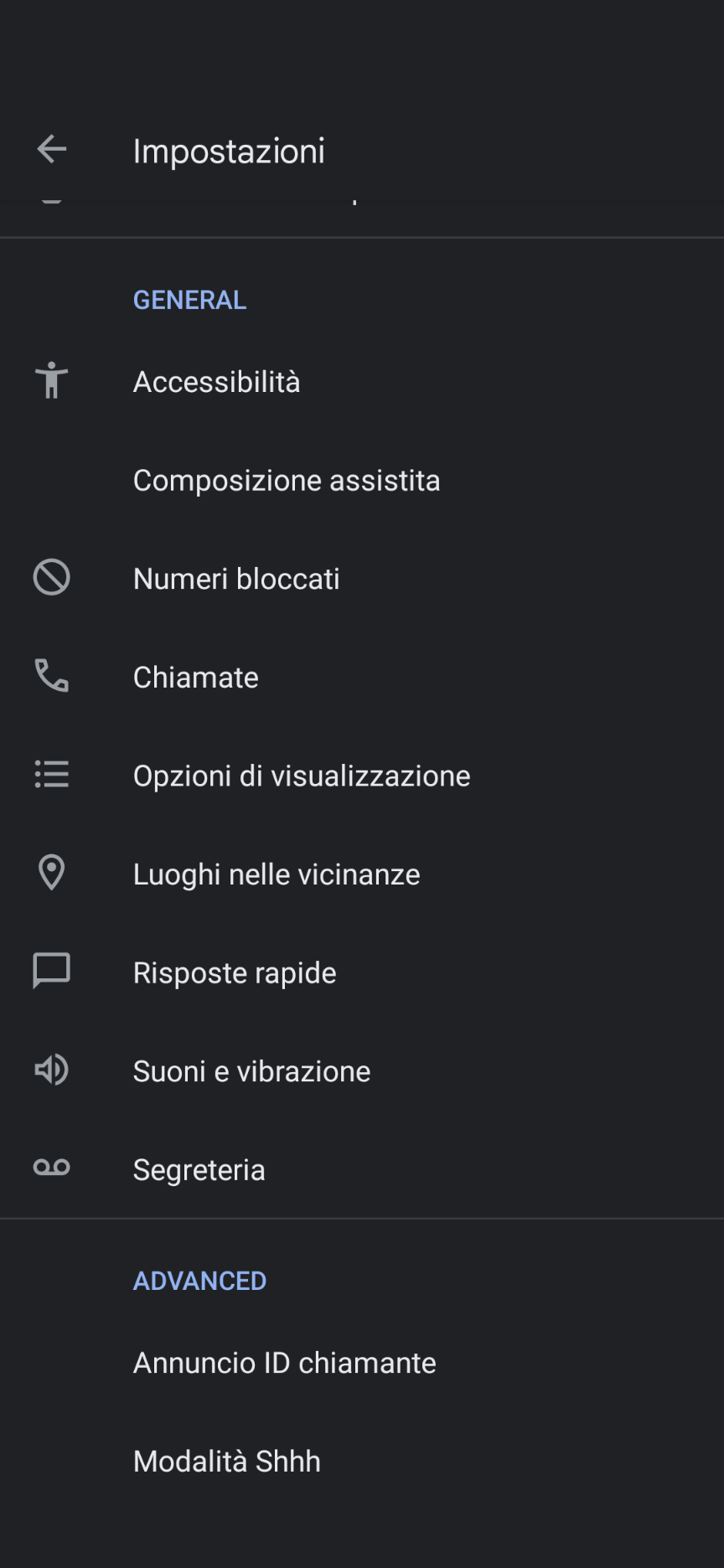Open Opzioni di visualizzazione

362,776
